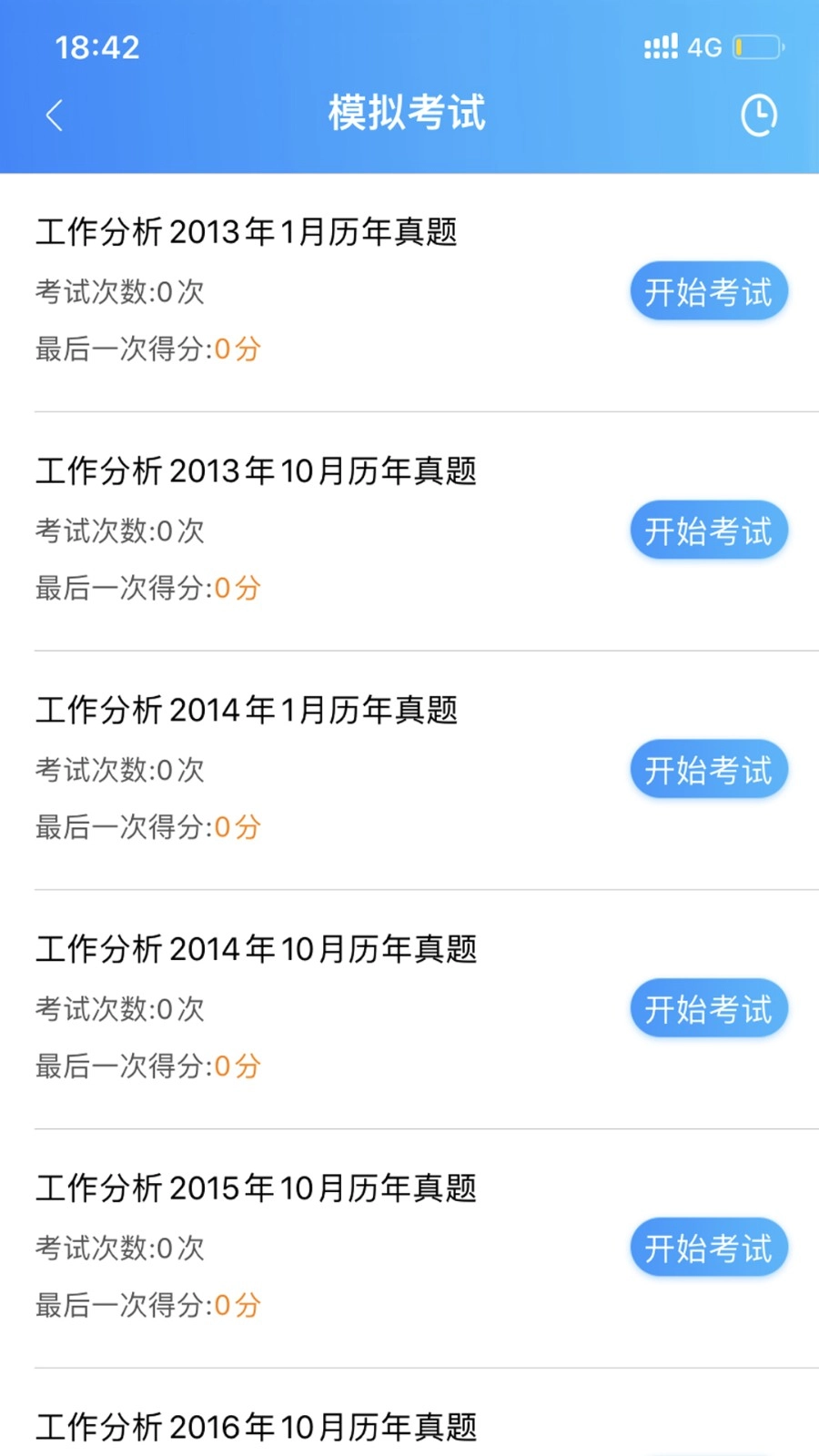Start the 2013年1月 exam with 开始考试
The width and height of the screenshot is (819, 1456).
tap(709, 290)
